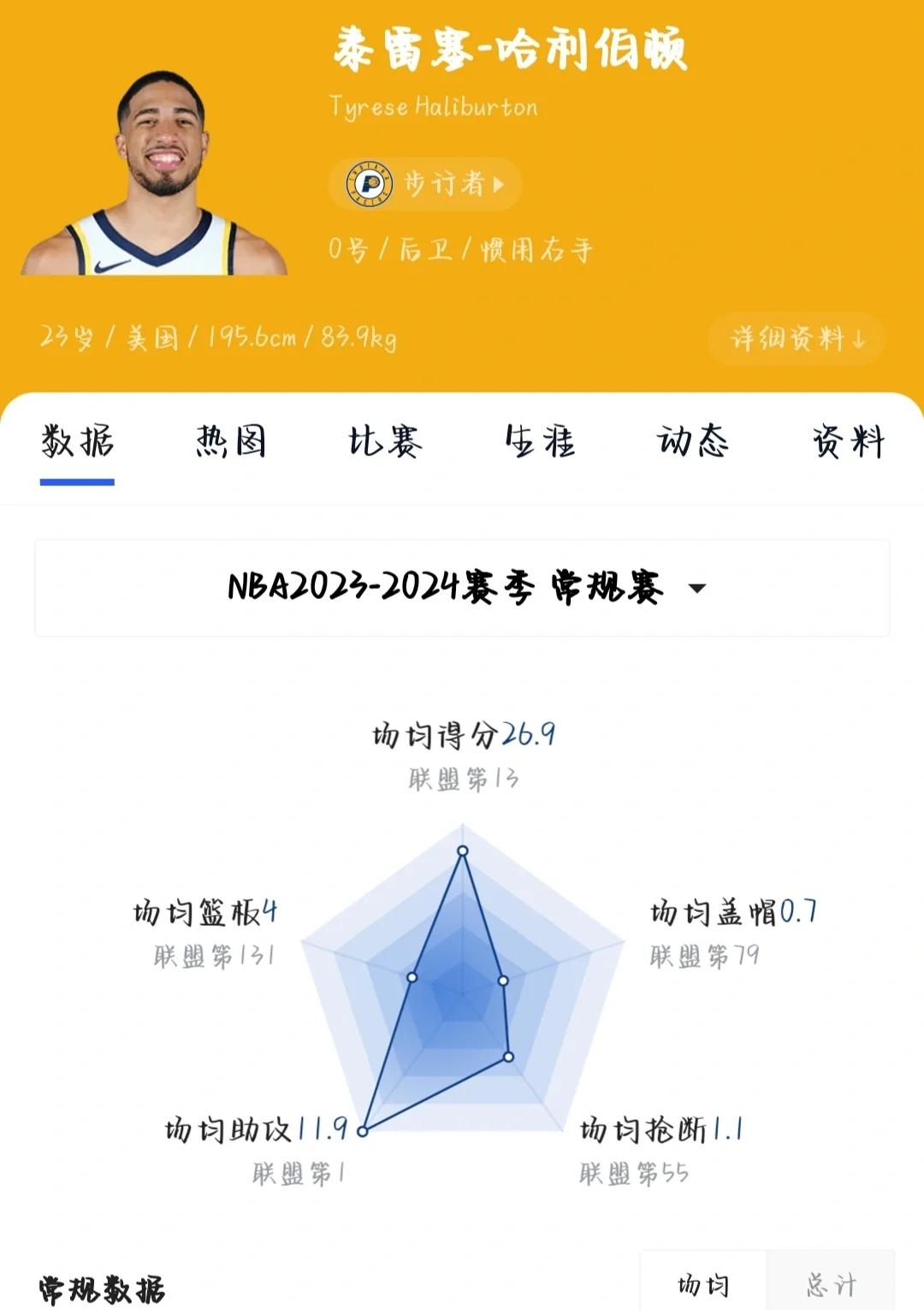Open the NBA2023-2024赛季 常规赛 season dropdown

pyautogui.click(x=462, y=589)
